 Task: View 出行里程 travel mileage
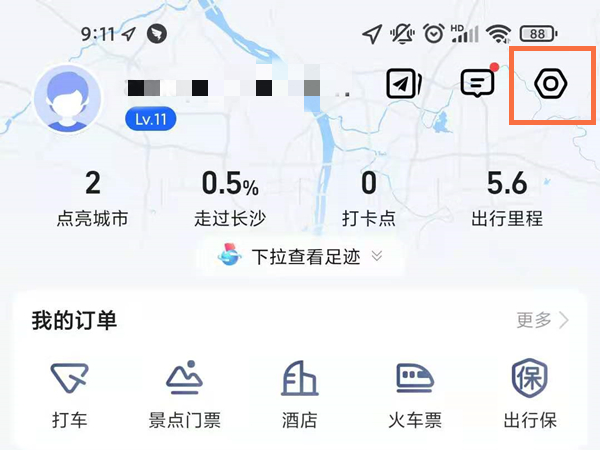507,198
